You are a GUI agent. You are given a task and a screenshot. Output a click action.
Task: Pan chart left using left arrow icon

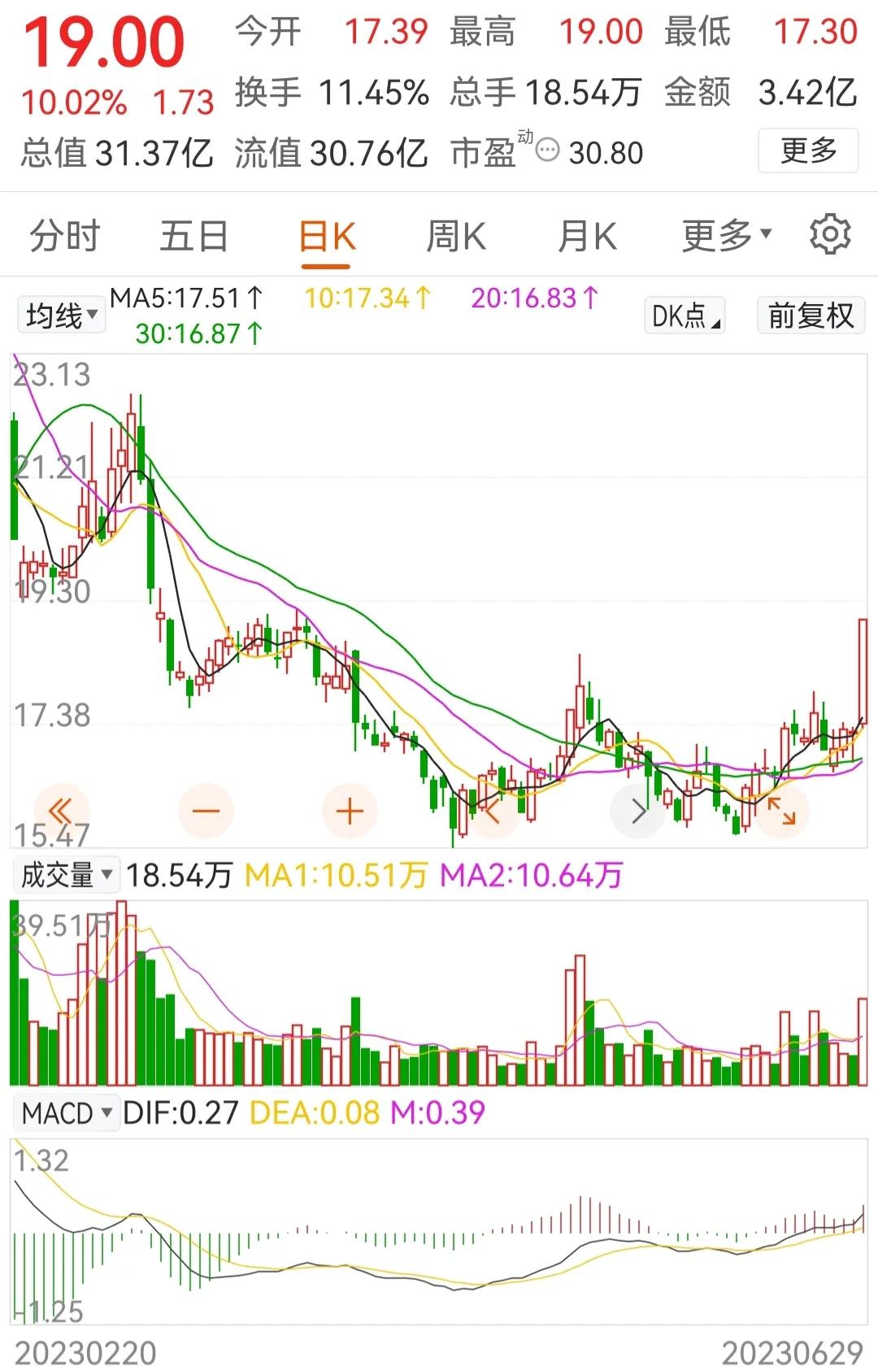(x=494, y=810)
